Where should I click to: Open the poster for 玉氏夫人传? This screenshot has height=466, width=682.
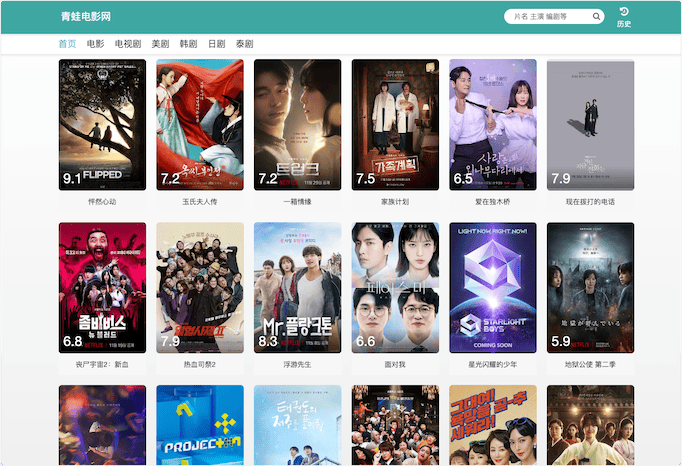click(x=199, y=125)
